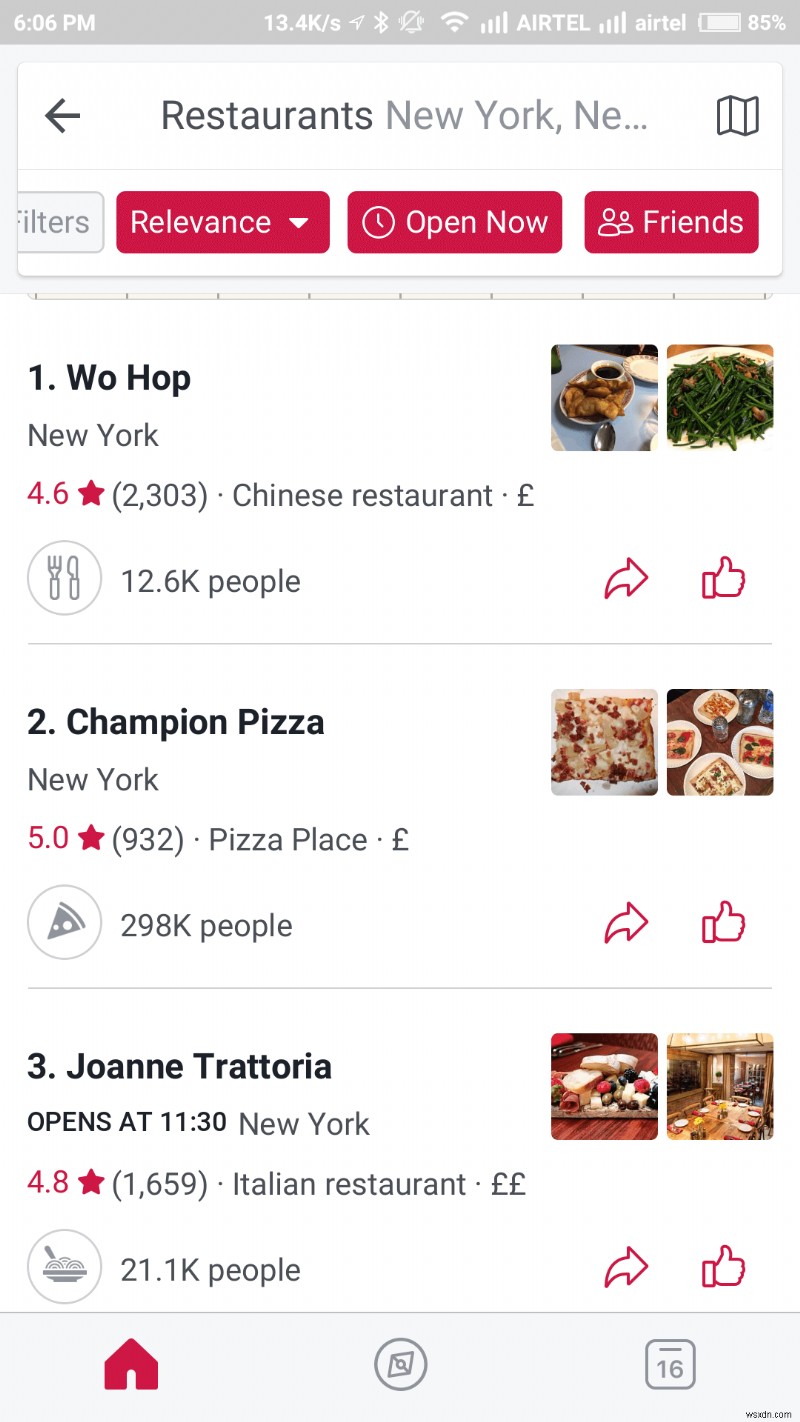Viewport: 800px width, 1422px height.
Task: View the green beans photo of Wo Hop
Action: pyautogui.click(x=720, y=397)
